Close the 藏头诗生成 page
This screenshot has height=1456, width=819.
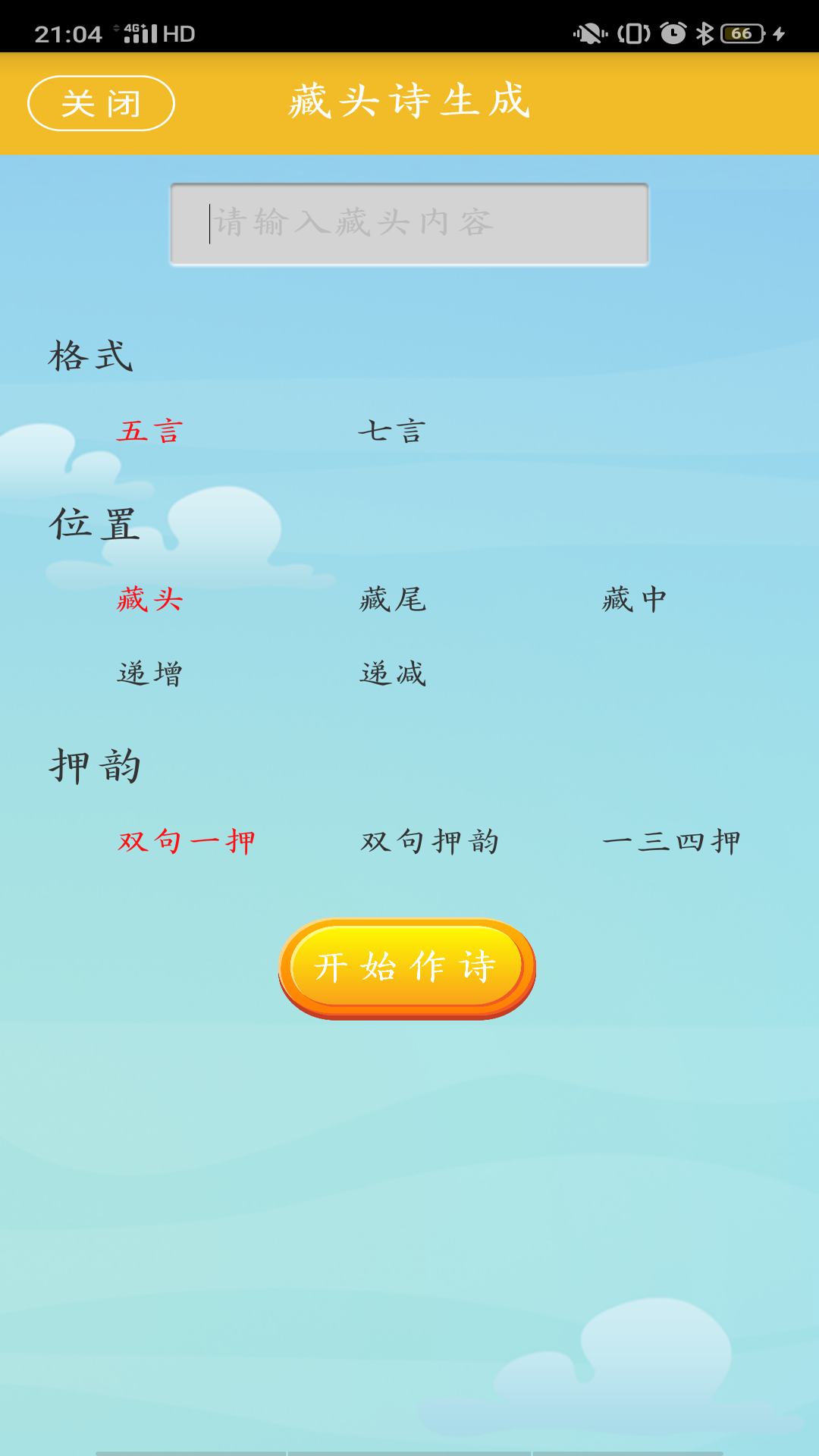[101, 102]
